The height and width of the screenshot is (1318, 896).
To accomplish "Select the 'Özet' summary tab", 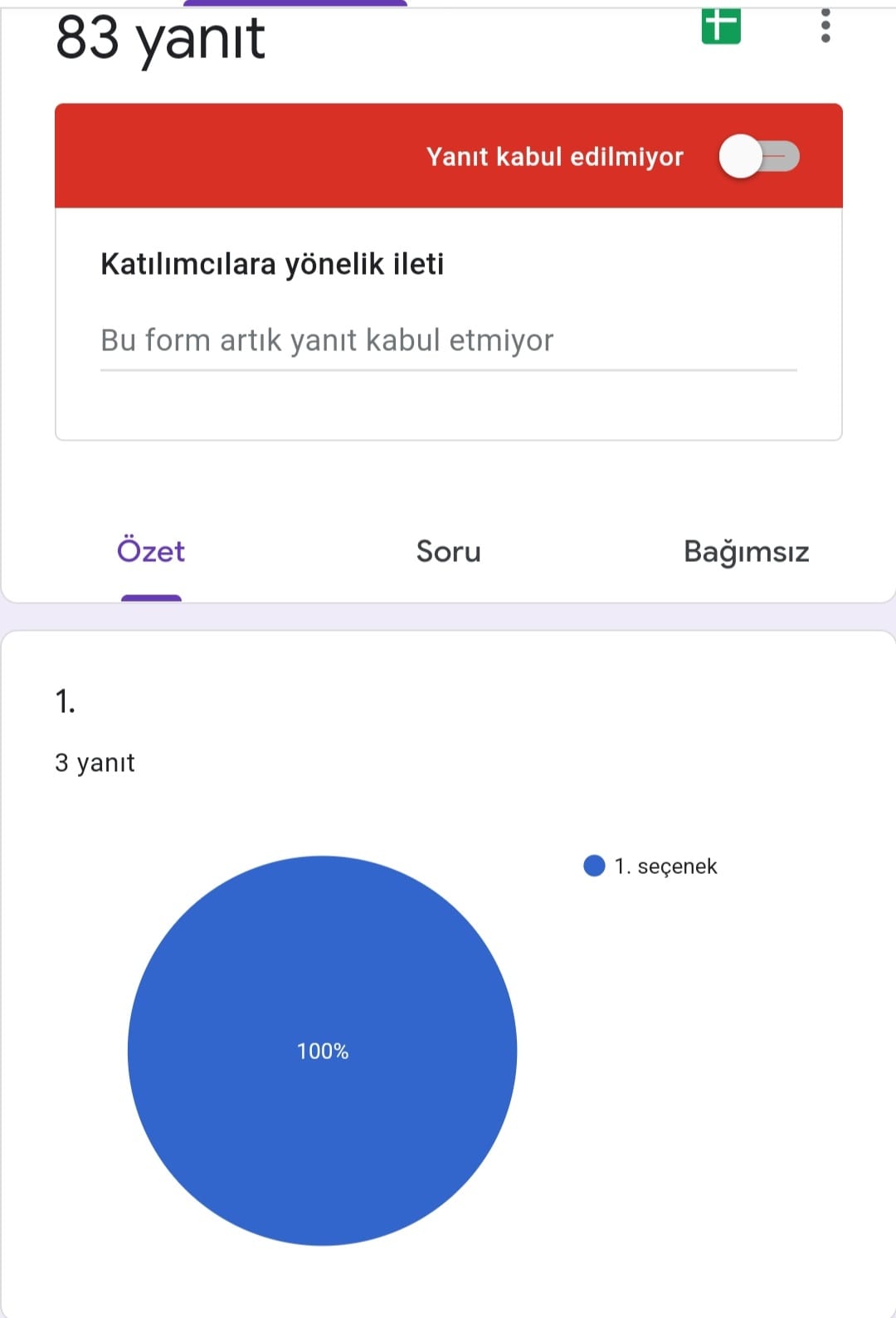I will pyautogui.click(x=152, y=551).
